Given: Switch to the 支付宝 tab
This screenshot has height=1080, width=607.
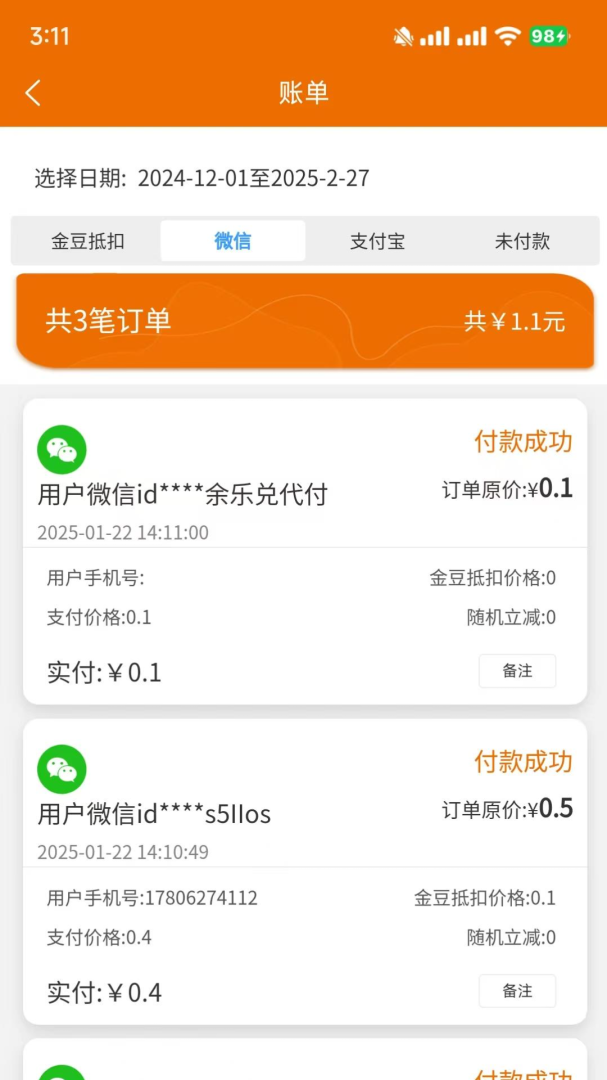Looking at the screenshot, I should click(x=377, y=241).
